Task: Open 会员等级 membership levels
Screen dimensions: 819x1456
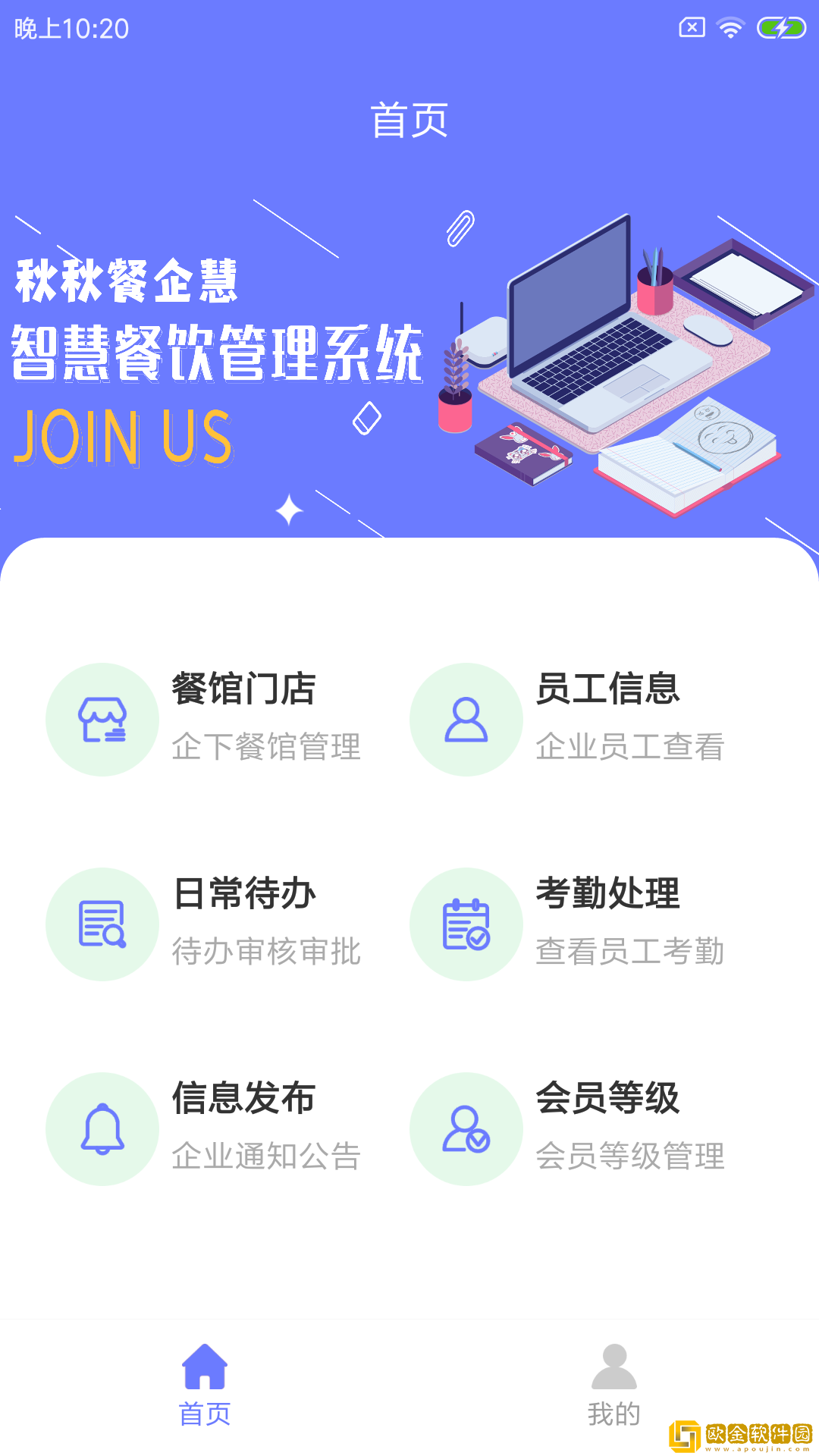Action: (569, 1128)
